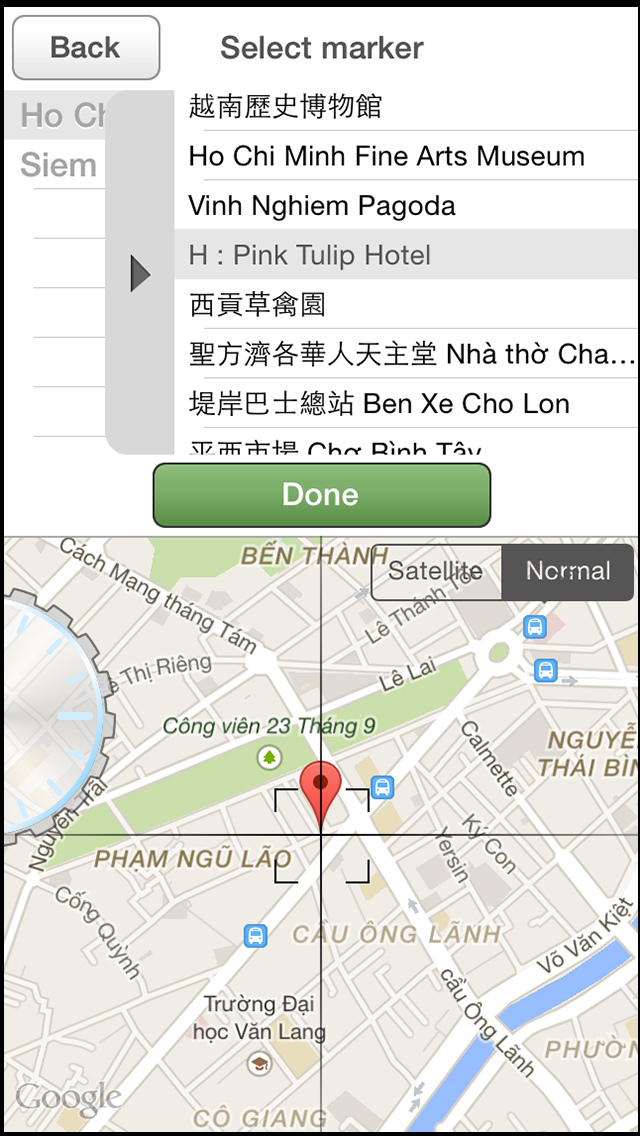Select the 越南歷史博物館 marker
Viewport: 640px width, 1136px height.
tap(405, 106)
